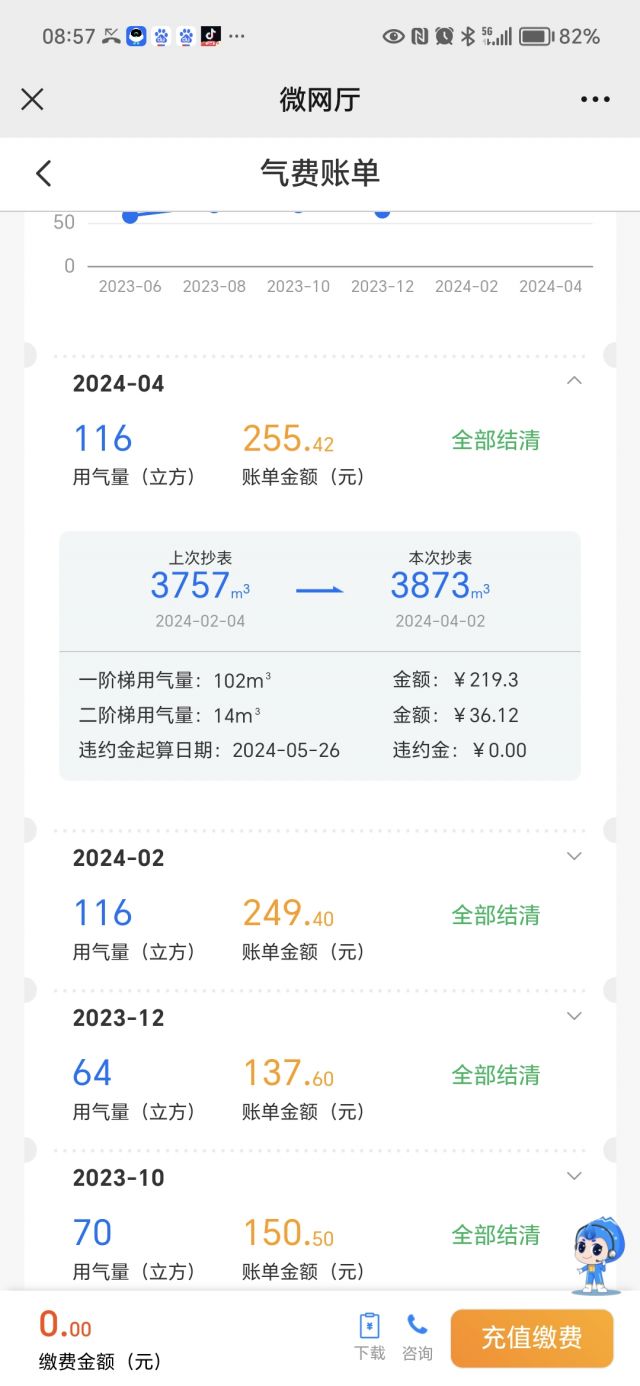Tap the 下载 download icon
The image size is (640, 1386).
click(369, 1336)
